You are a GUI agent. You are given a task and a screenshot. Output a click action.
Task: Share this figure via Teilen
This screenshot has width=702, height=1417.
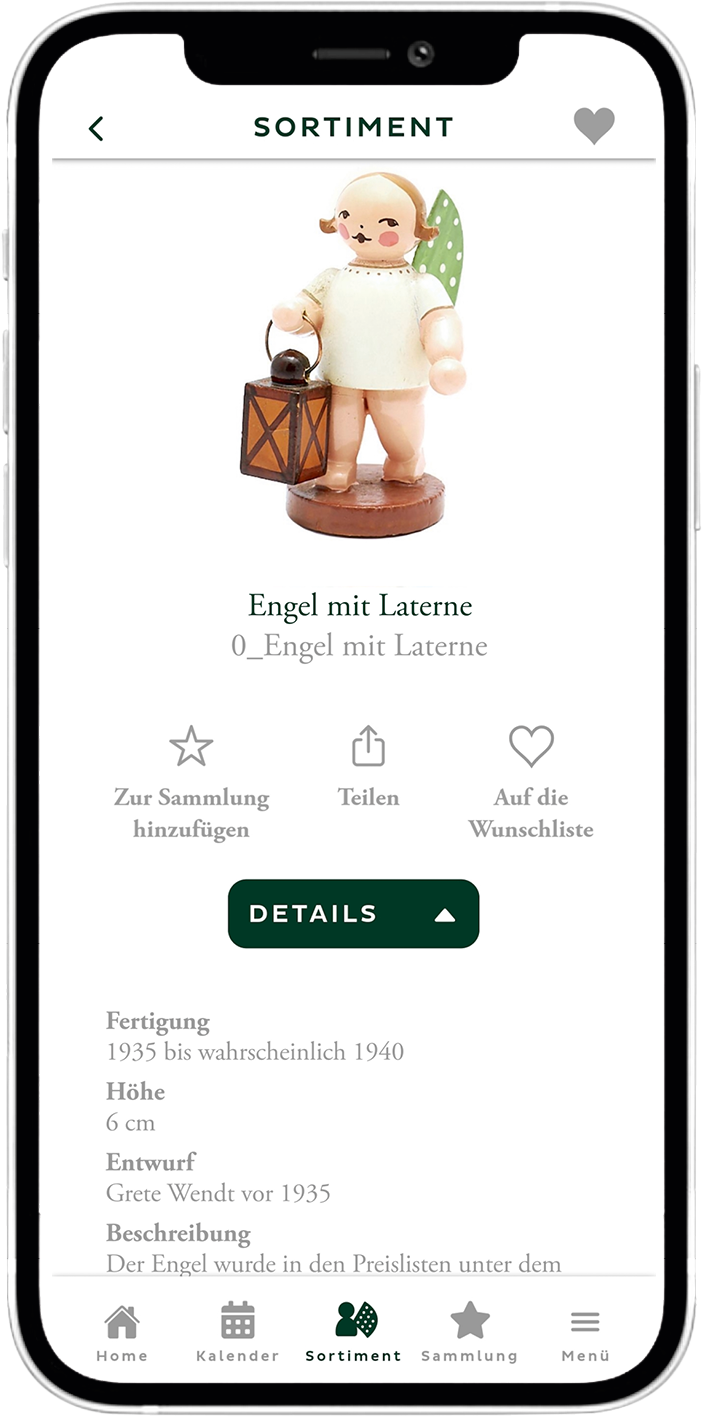coord(368,766)
